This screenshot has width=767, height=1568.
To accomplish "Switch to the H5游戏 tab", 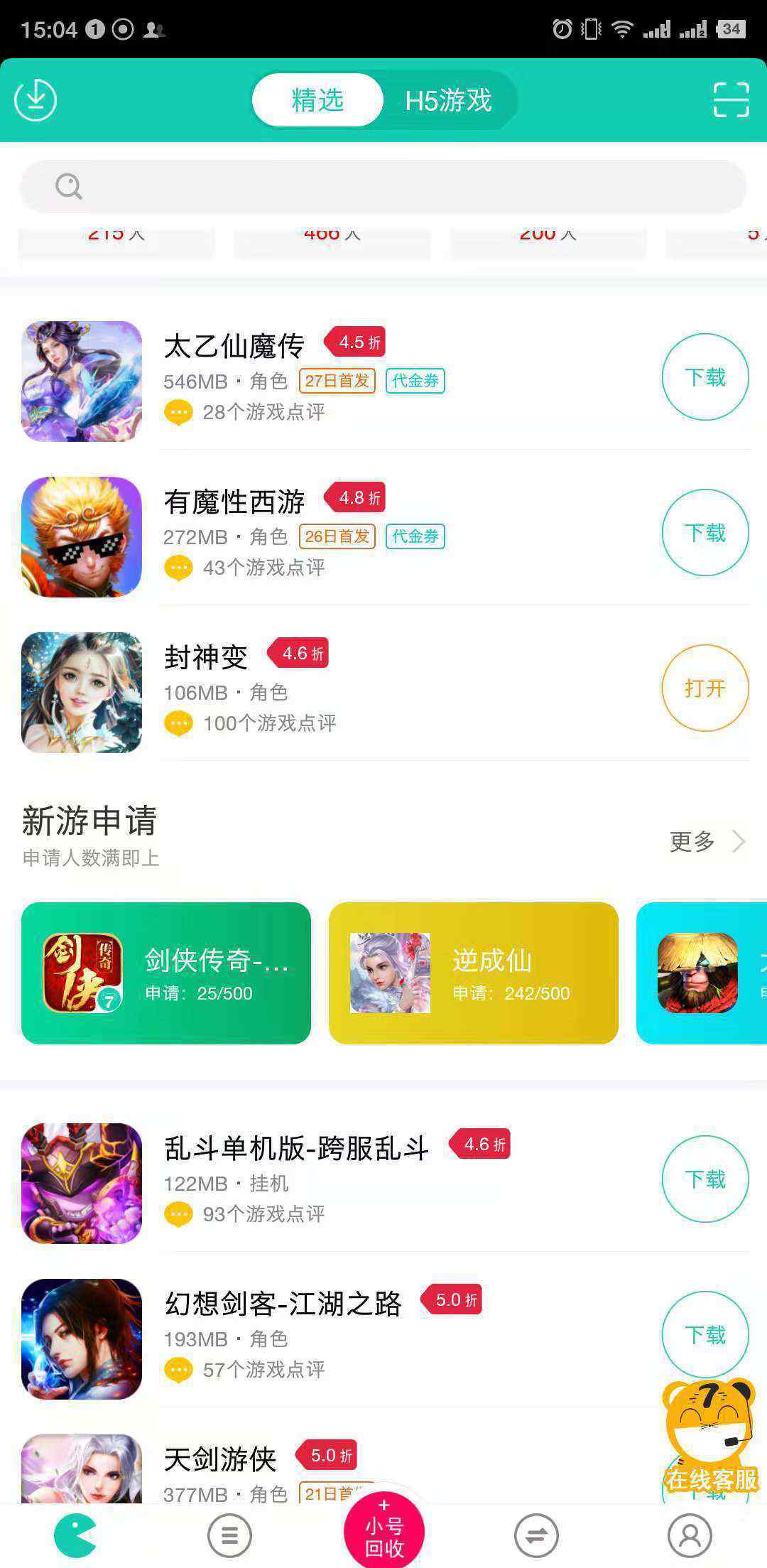I will click(448, 100).
